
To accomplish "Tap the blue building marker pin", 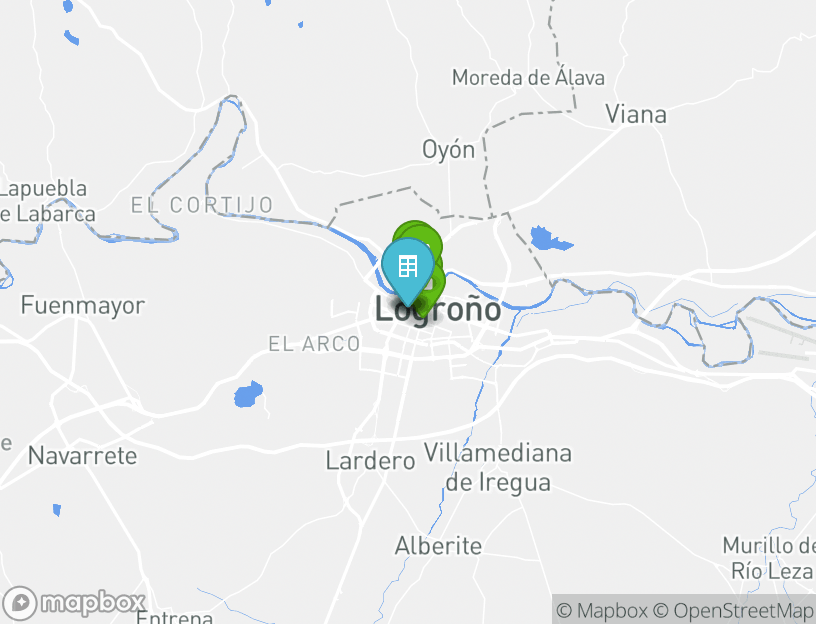I will click(x=407, y=268).
